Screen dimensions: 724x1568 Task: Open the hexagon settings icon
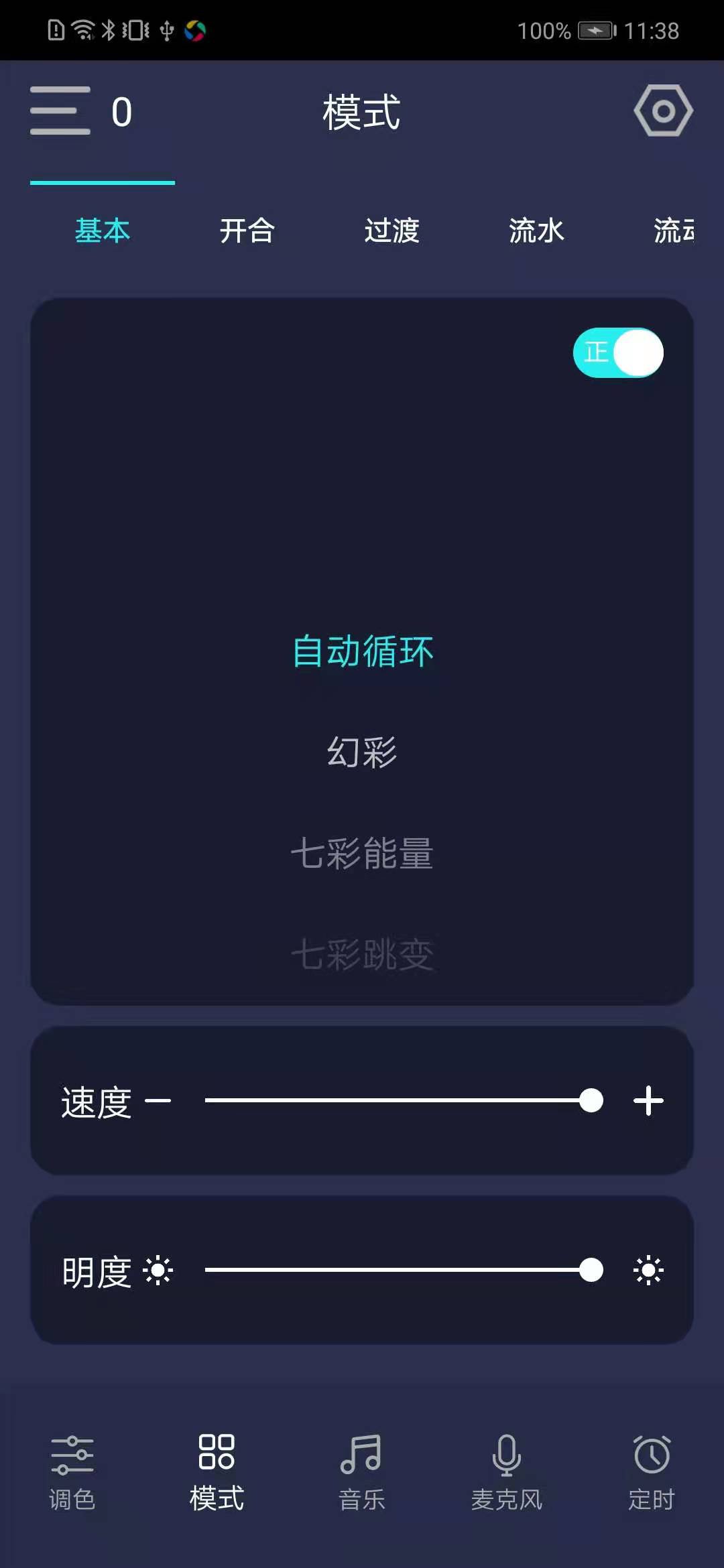click(663, 111)
